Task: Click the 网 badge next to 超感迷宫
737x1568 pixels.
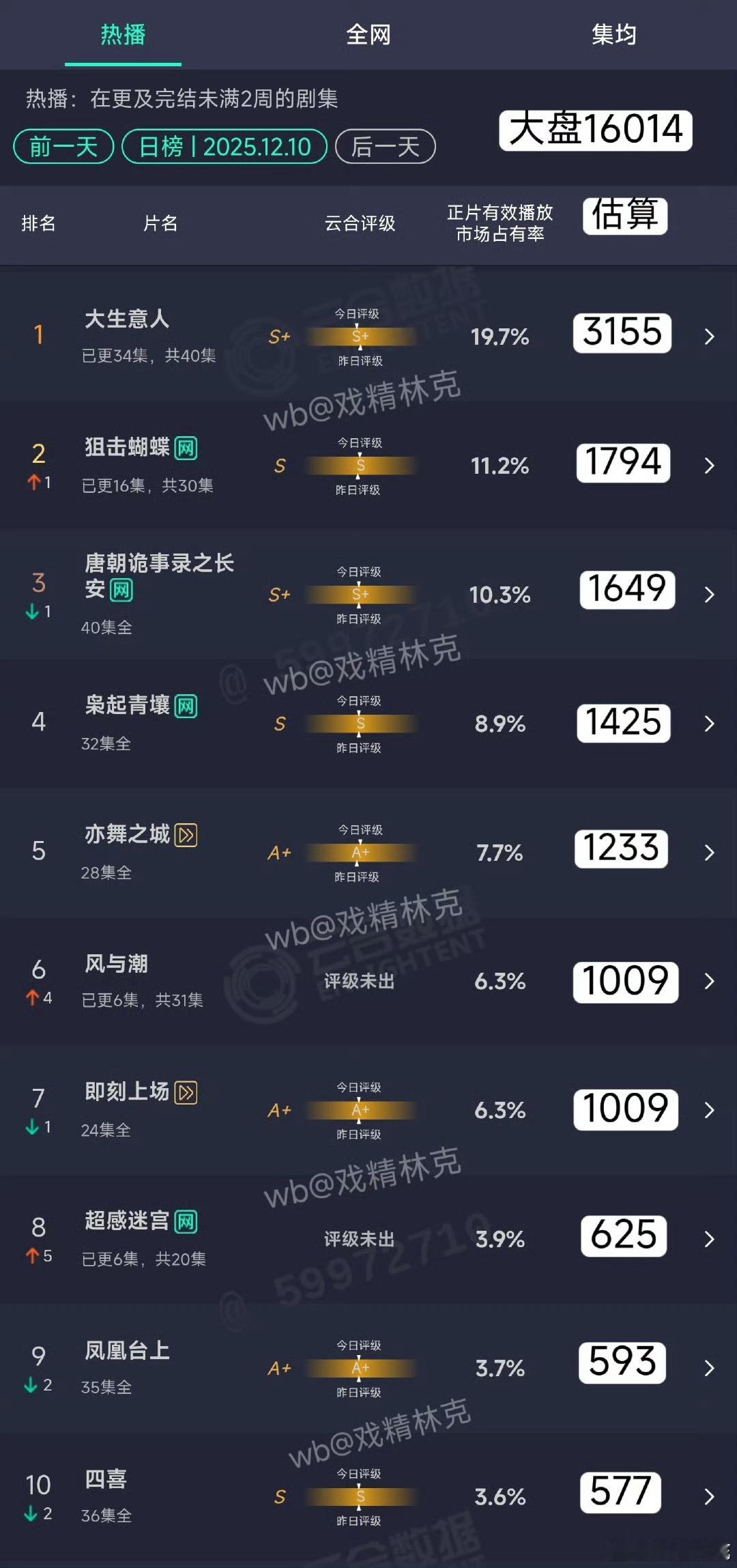Action: pos(186,1222)
